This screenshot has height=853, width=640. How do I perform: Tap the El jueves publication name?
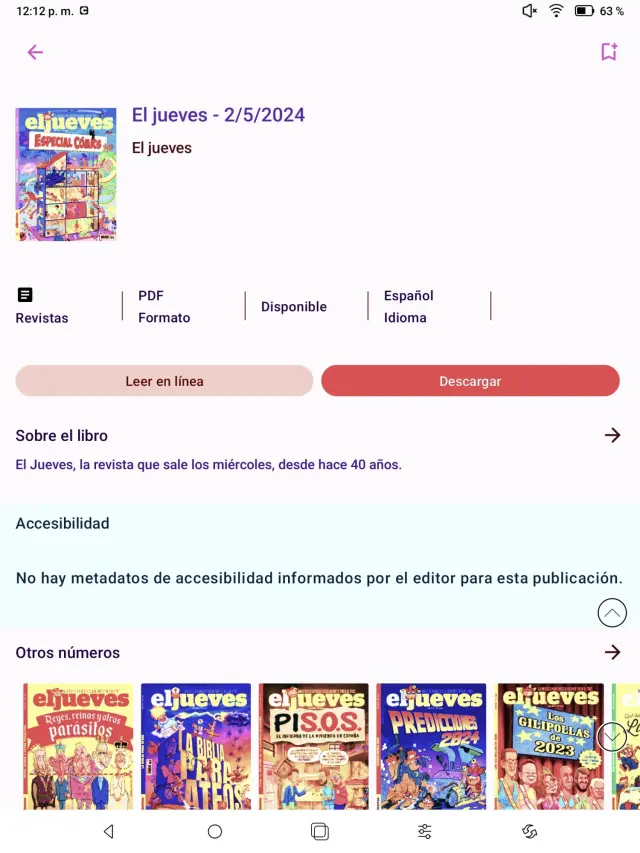(162, 148)
